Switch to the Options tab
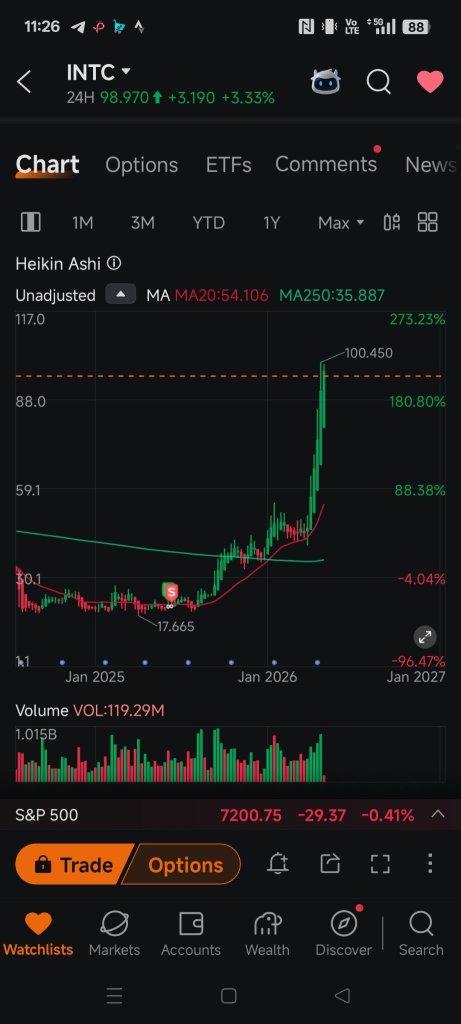Image resolution: width=461 pixels, height=1024 pixels. 142,165
